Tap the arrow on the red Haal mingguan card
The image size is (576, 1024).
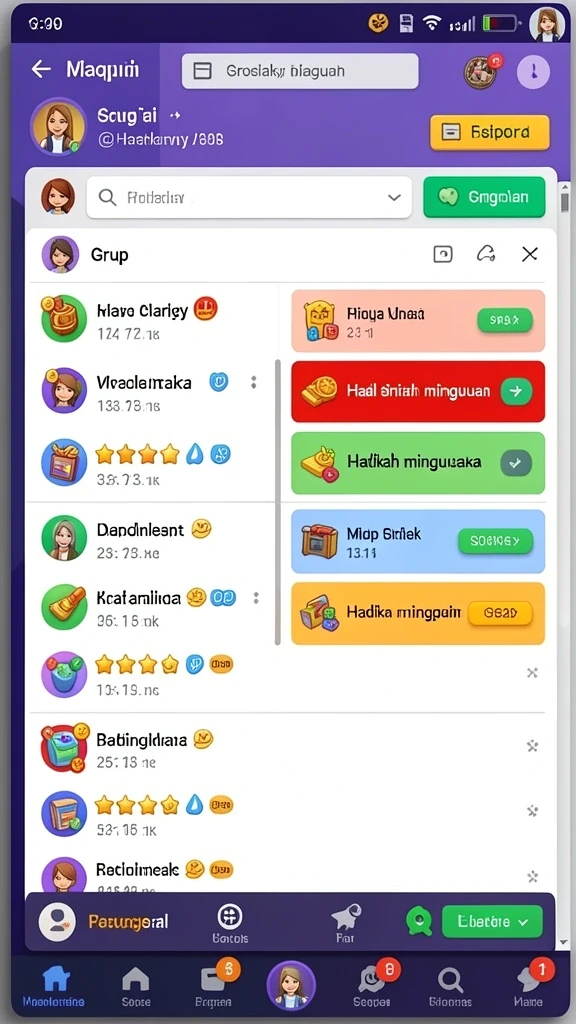pyautogui.click(x=516, y=391)
